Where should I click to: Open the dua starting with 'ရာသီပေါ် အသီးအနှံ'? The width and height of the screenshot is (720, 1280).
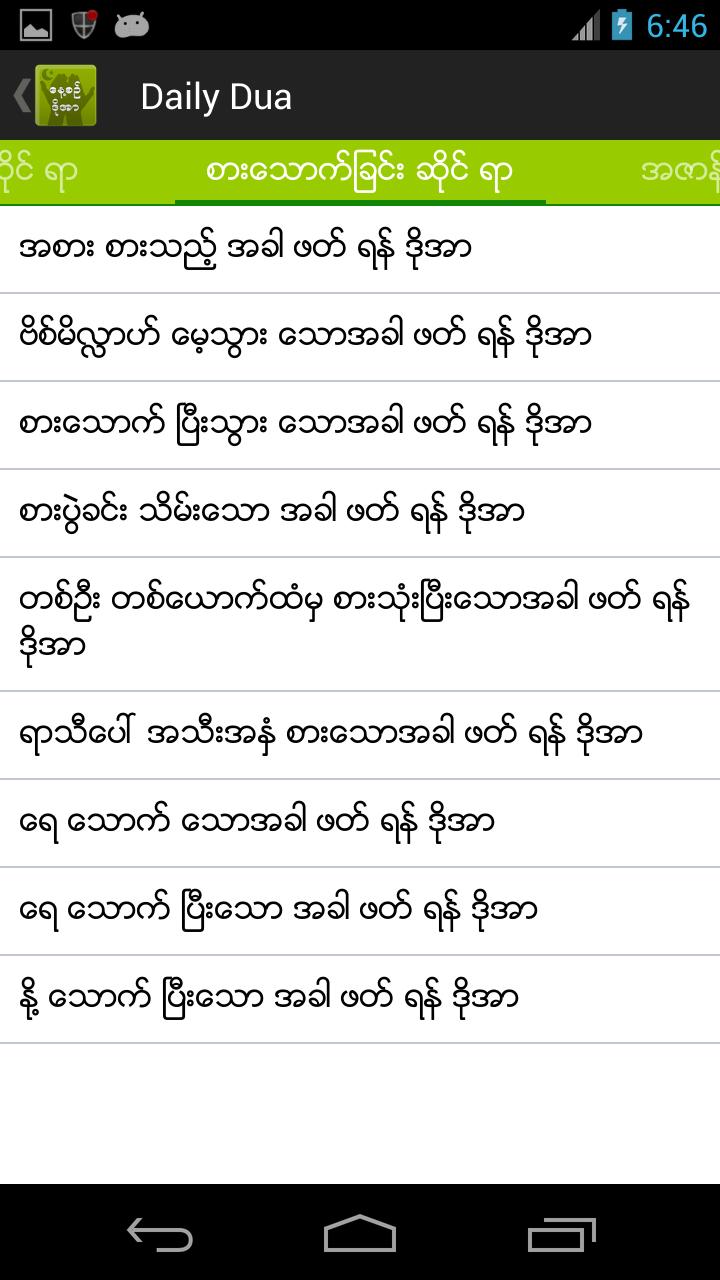[x=360, y=735]
